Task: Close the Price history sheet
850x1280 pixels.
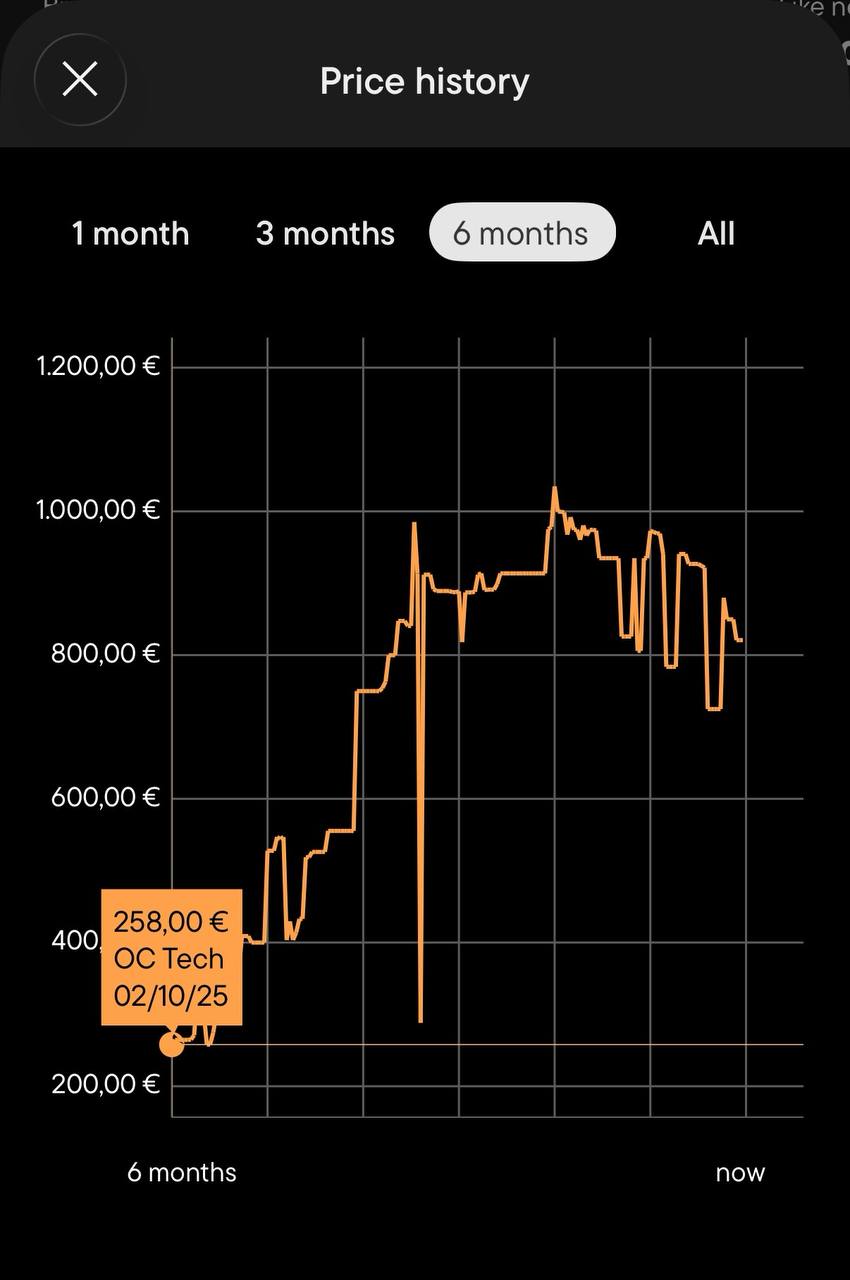Action: pyautogui.click(x=80, y=79)
